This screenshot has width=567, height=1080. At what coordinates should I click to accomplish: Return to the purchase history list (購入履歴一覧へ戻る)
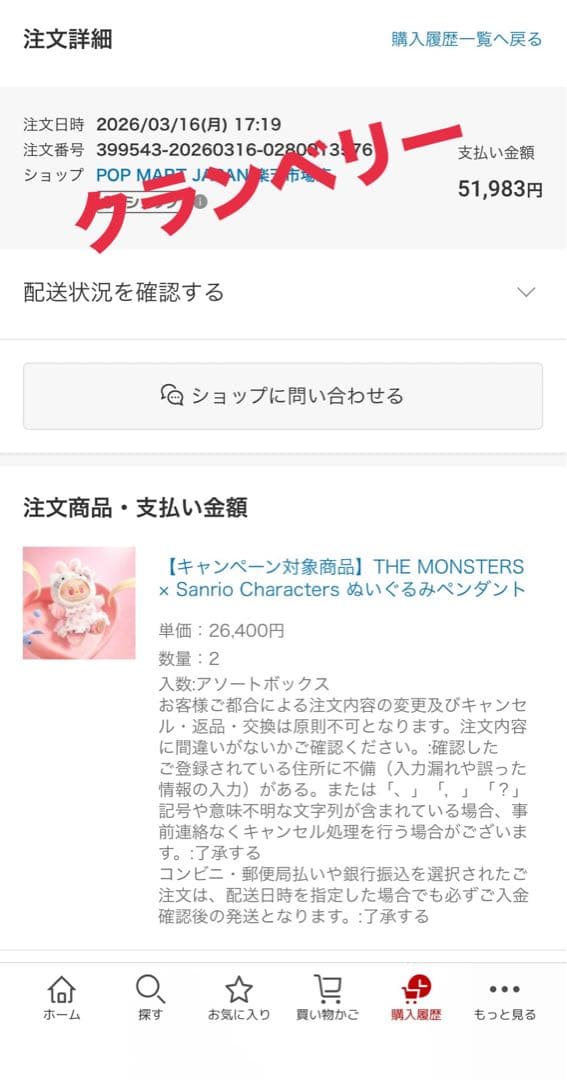click(x=466, y=39)
